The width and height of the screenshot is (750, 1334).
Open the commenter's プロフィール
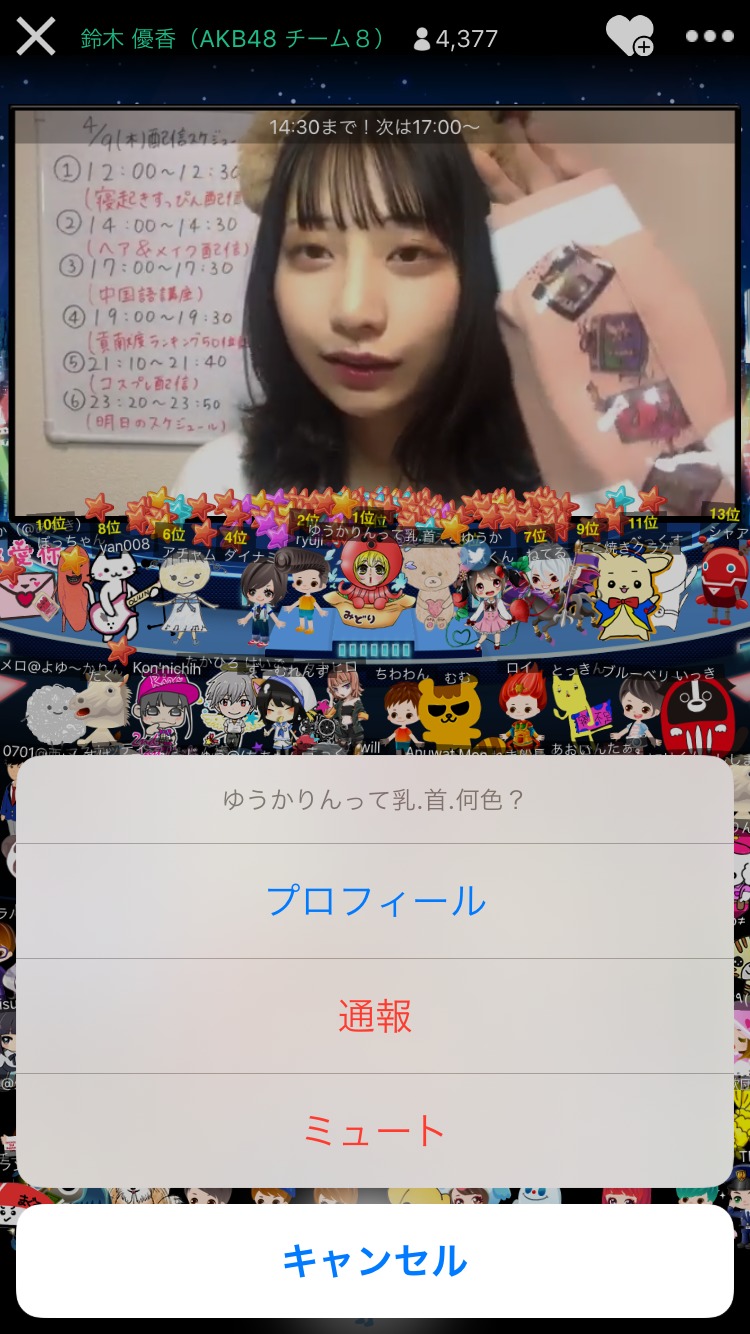tap(375, 901)
